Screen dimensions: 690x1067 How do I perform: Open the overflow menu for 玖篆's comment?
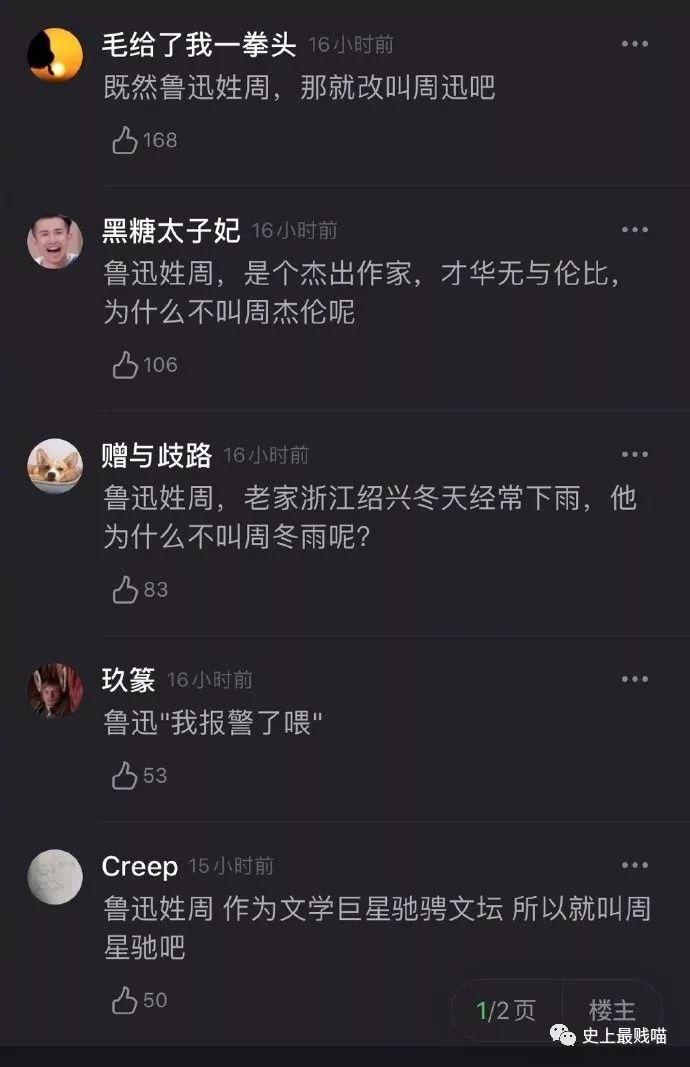[x=635, y=680]
